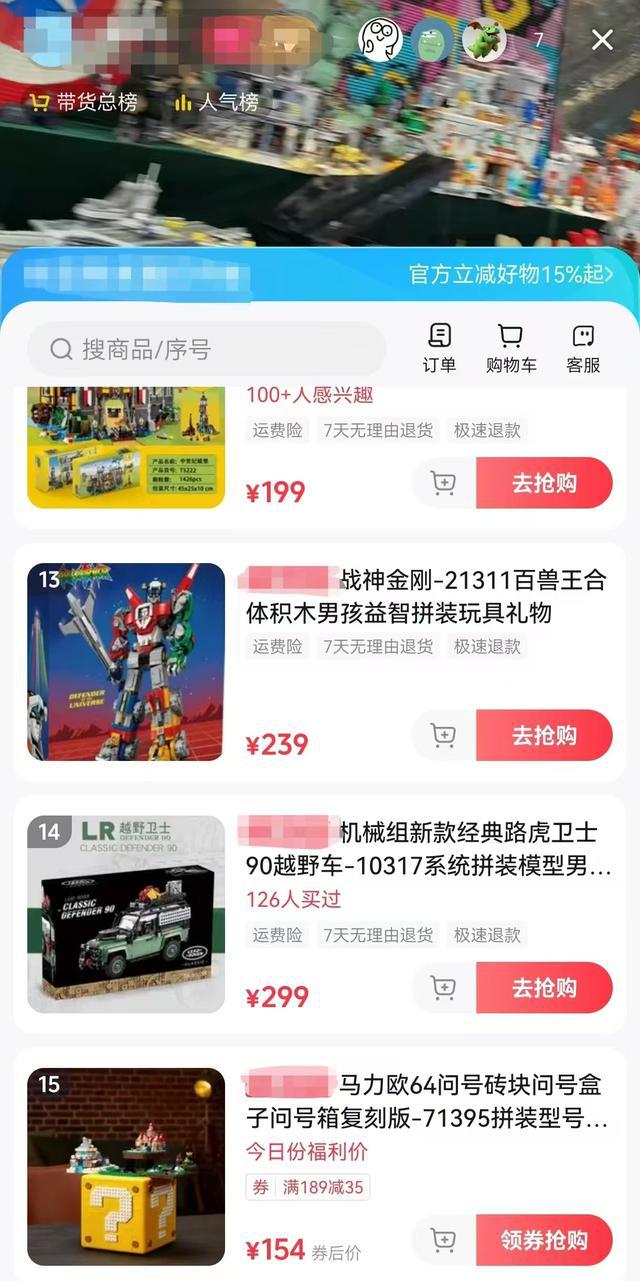This screenshot has height=1281, width=640.
Task: Add the ¥199 item to cart
Action: [x=443, y=483]
